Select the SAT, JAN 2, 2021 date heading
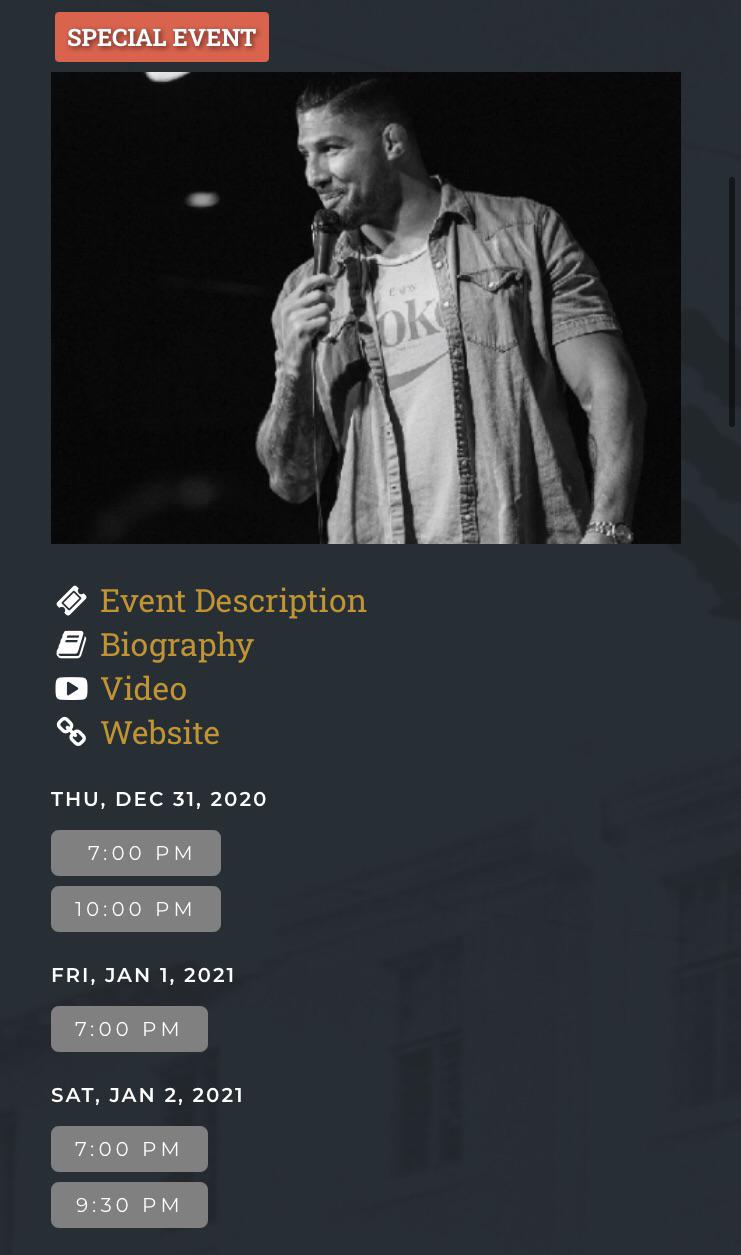The width and height of the screenshot is (741, 1255). point(147,1095)
